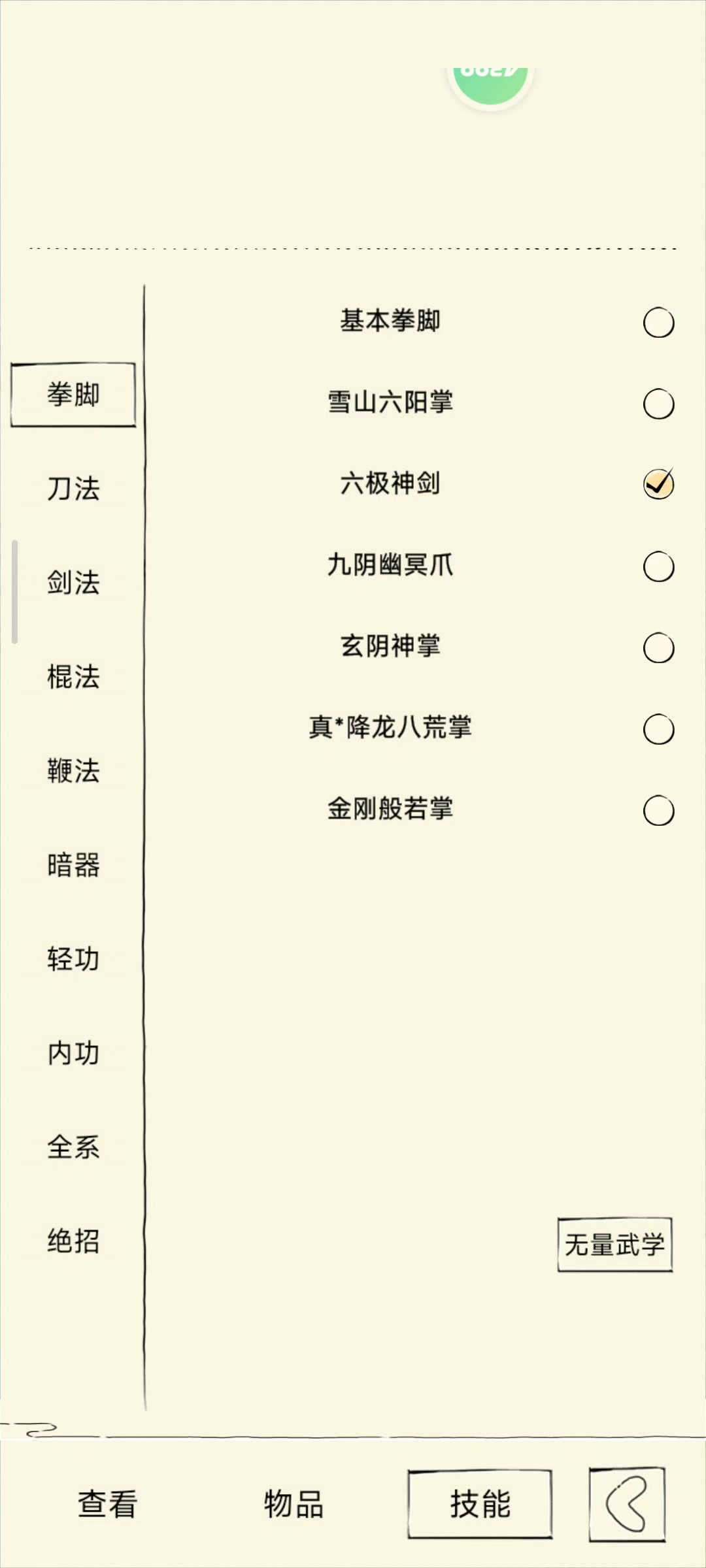
Task: Select the 棍法 category
Action: [x=73, y=677]
